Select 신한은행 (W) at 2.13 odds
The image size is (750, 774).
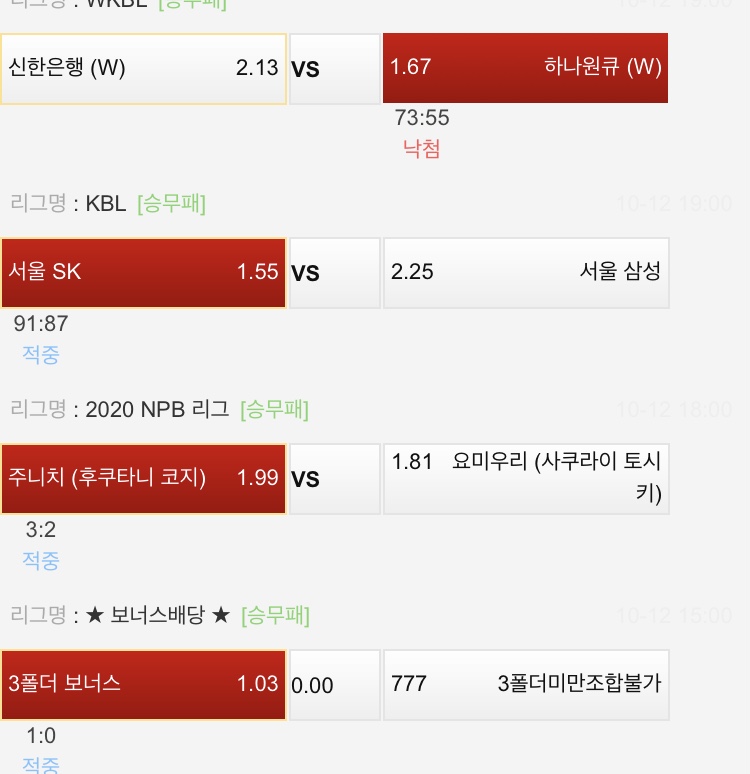point(143,68)
